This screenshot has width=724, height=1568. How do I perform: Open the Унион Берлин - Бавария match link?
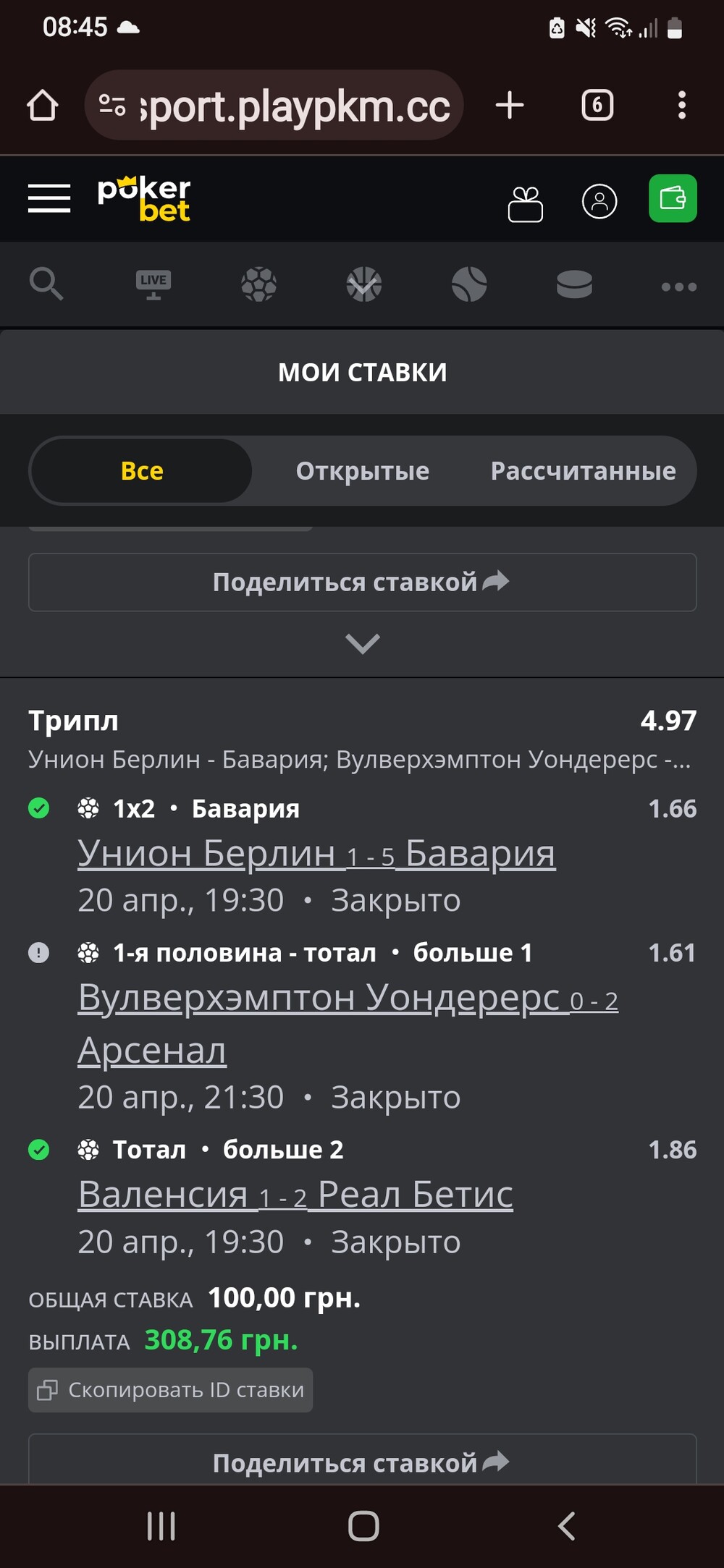click(x=316, y=854)
